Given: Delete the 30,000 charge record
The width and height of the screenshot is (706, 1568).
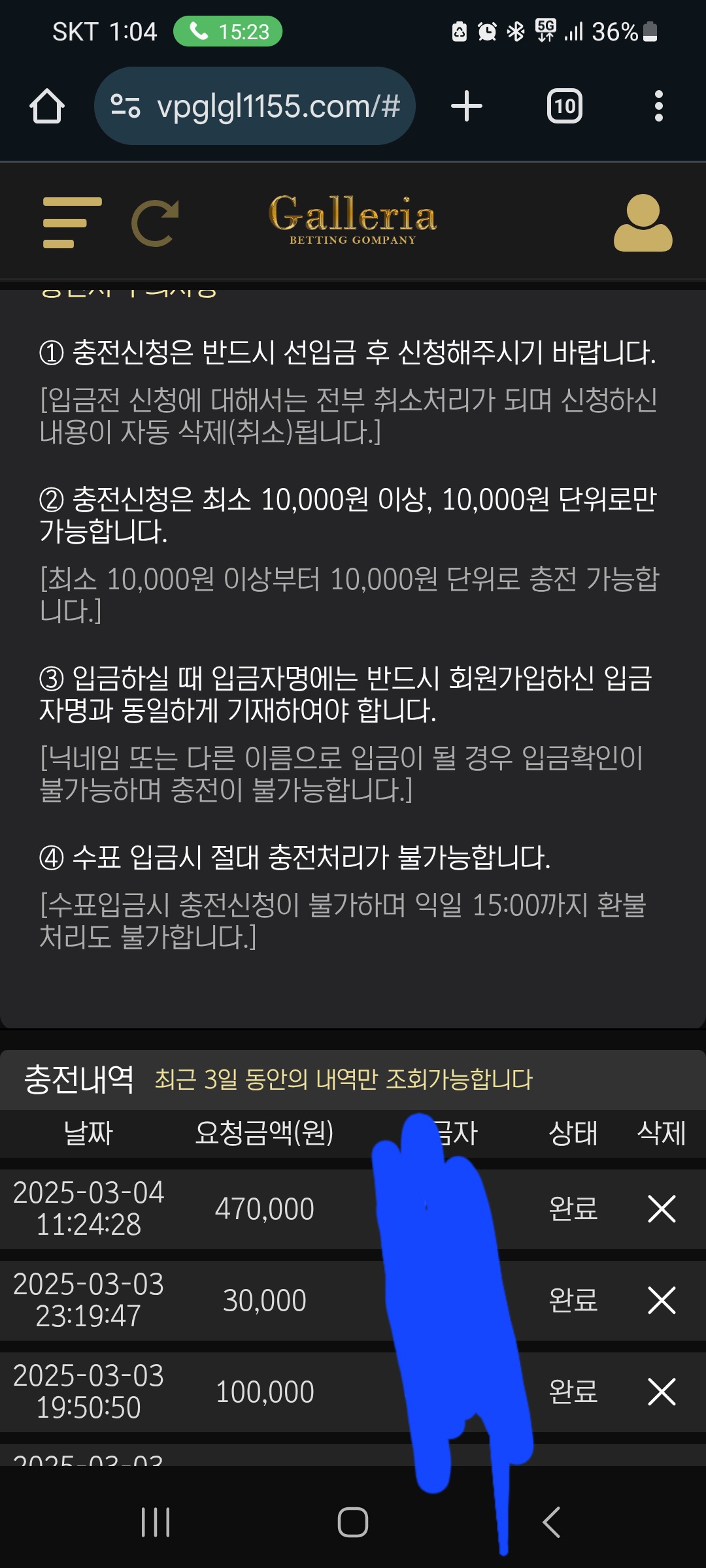Looking at the screenshot, I should (x=661, y=1300).
